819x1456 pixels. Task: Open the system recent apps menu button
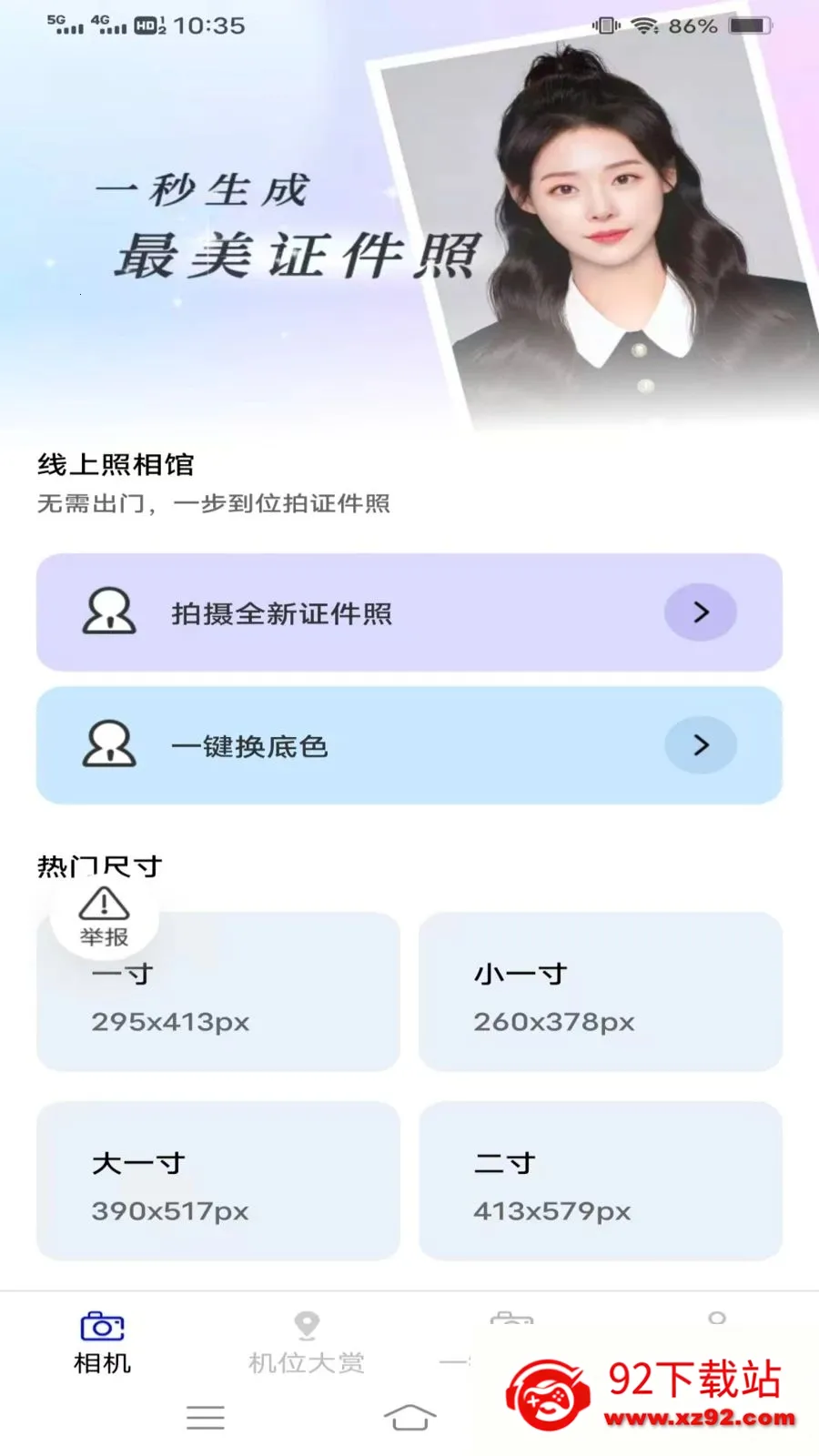click(206, 1417)
